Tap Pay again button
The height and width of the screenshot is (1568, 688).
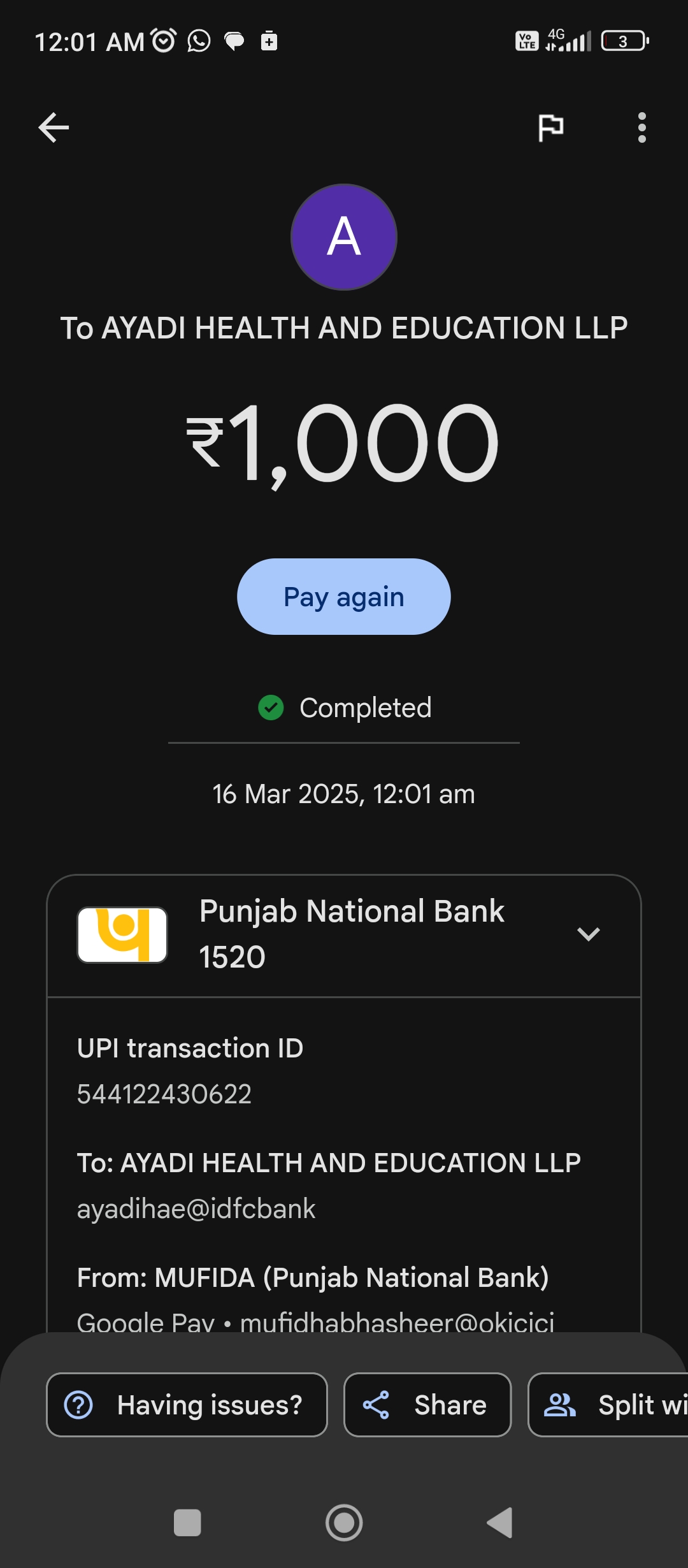pyautogui.click(x=344, y=597)
